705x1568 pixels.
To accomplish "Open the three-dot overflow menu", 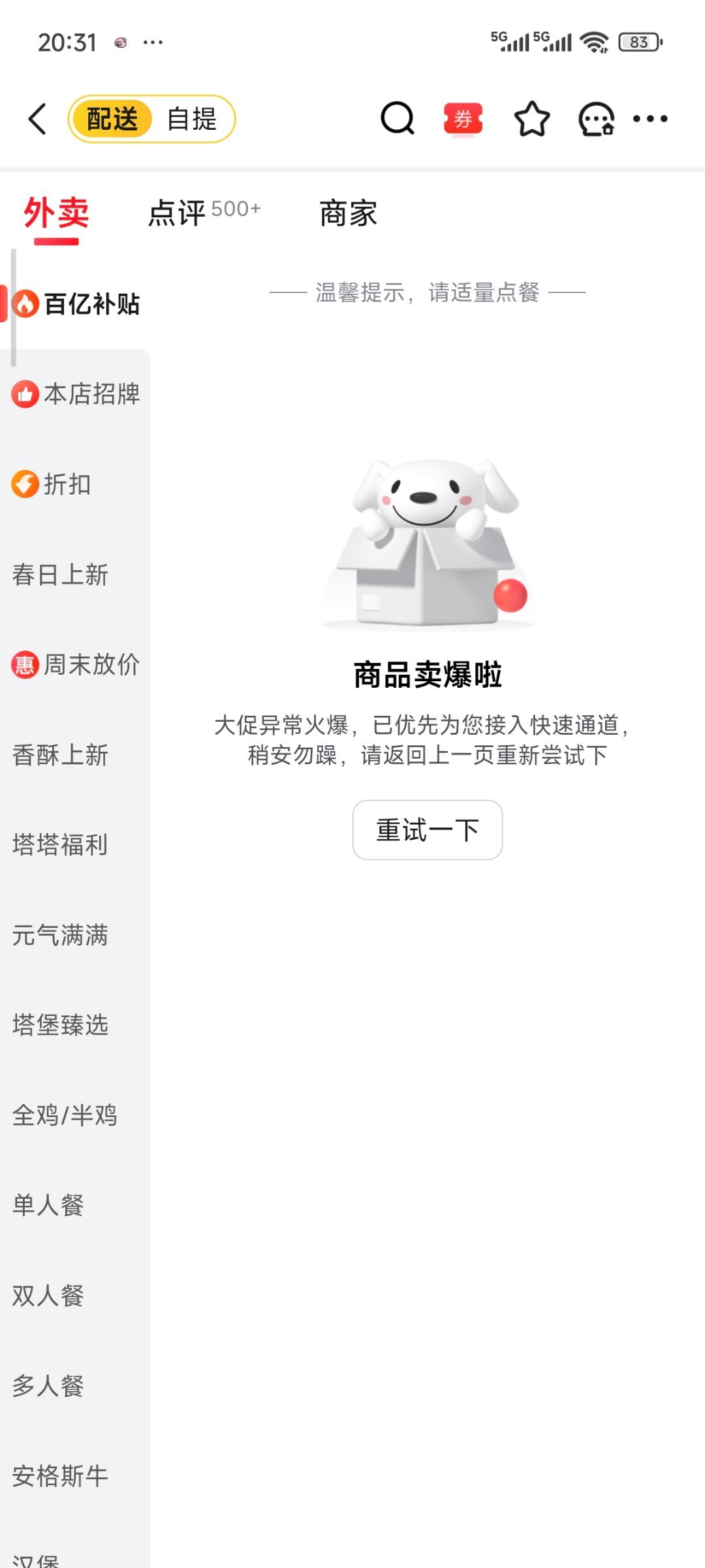I will click(x=650, y=119).
